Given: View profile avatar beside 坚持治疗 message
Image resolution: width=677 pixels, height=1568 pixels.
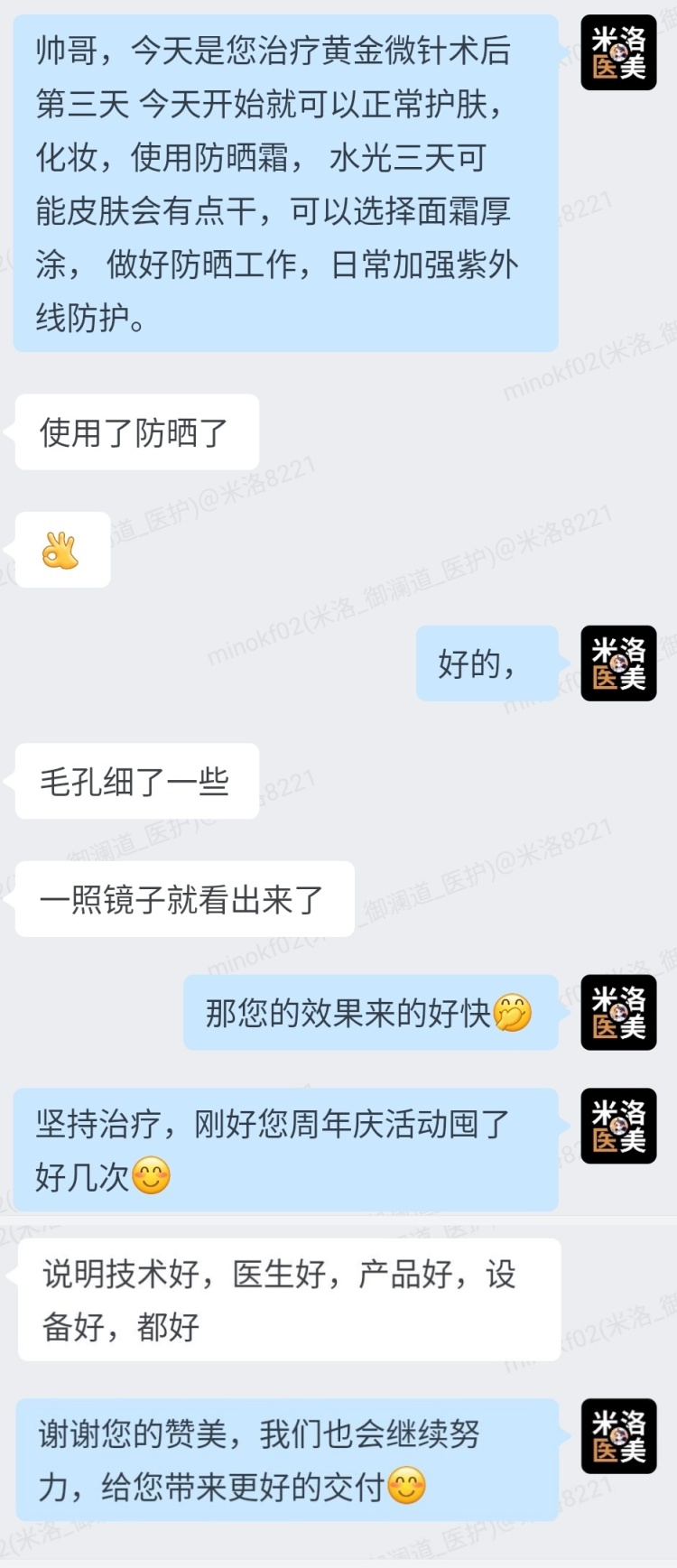Looking at the screenshot, I should [x=618, y=1126].
